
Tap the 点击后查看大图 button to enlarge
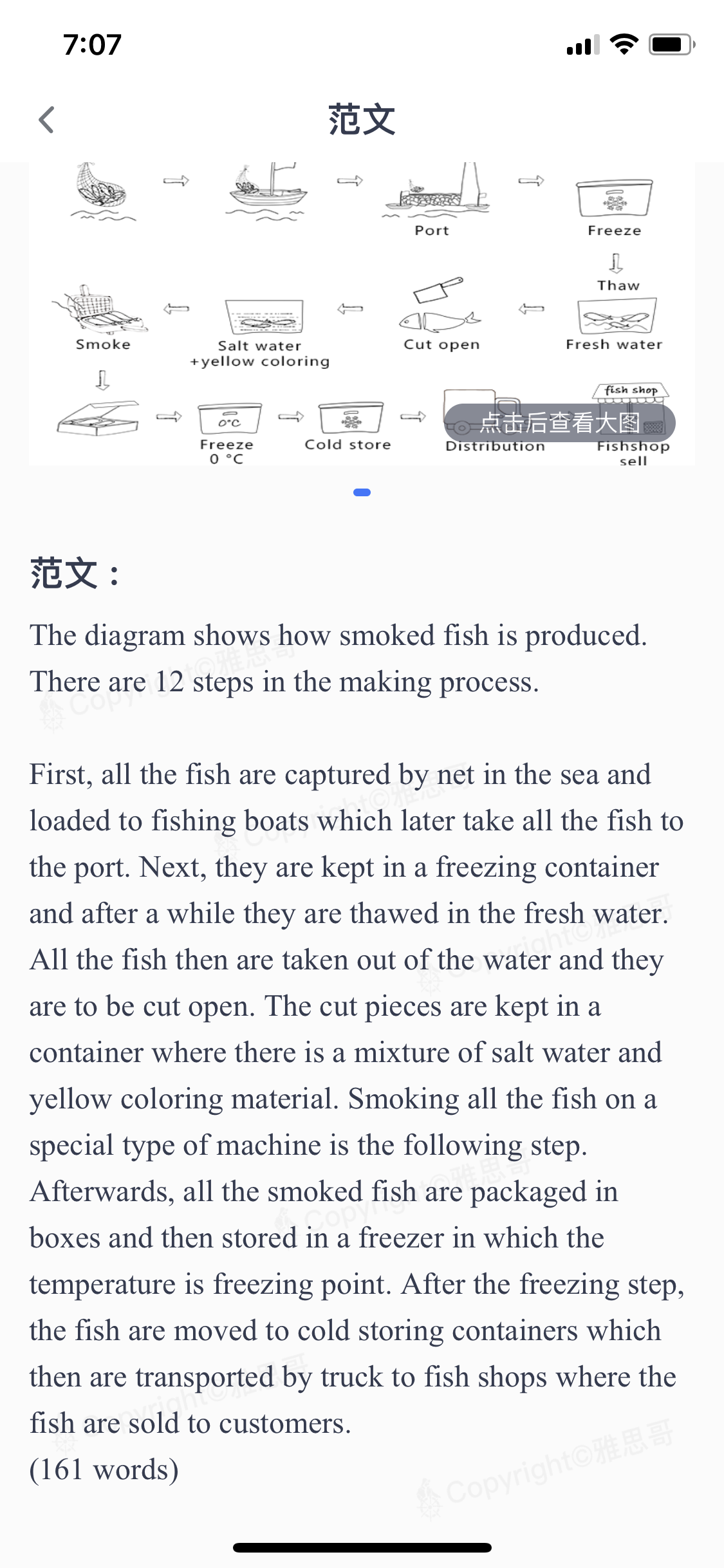(559, 423)
